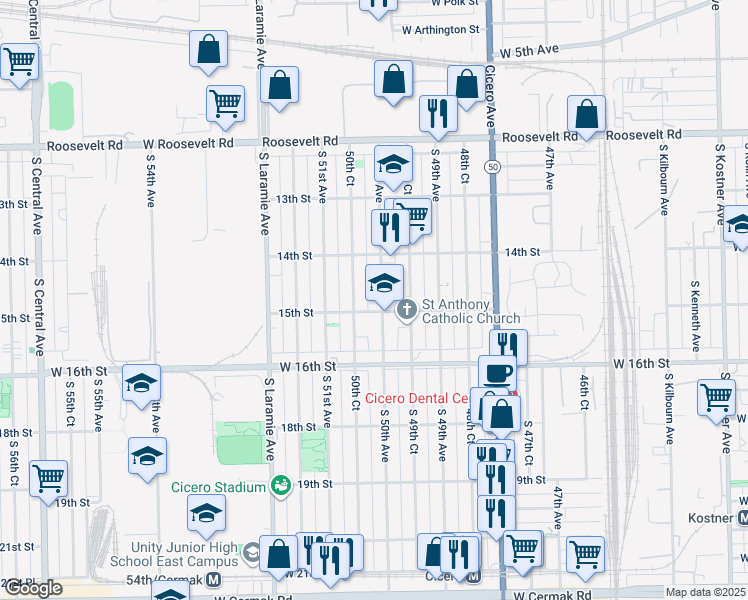This screenshot has width=748, height=600.
Task: Open the graduation cap marker above 15th St
Action: point(384,282)
